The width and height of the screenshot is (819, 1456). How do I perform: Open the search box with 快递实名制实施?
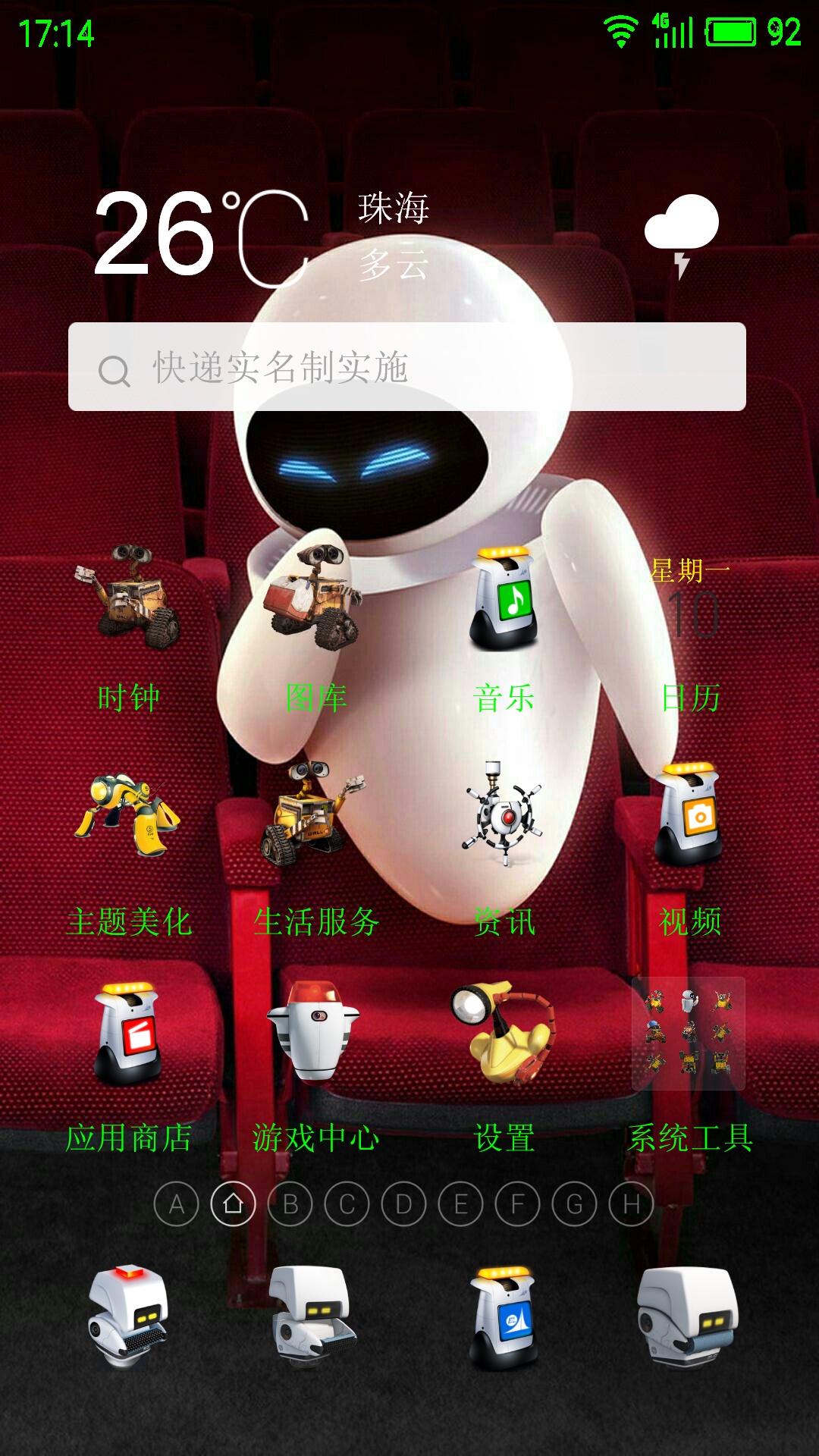click(x=407, y=367)
